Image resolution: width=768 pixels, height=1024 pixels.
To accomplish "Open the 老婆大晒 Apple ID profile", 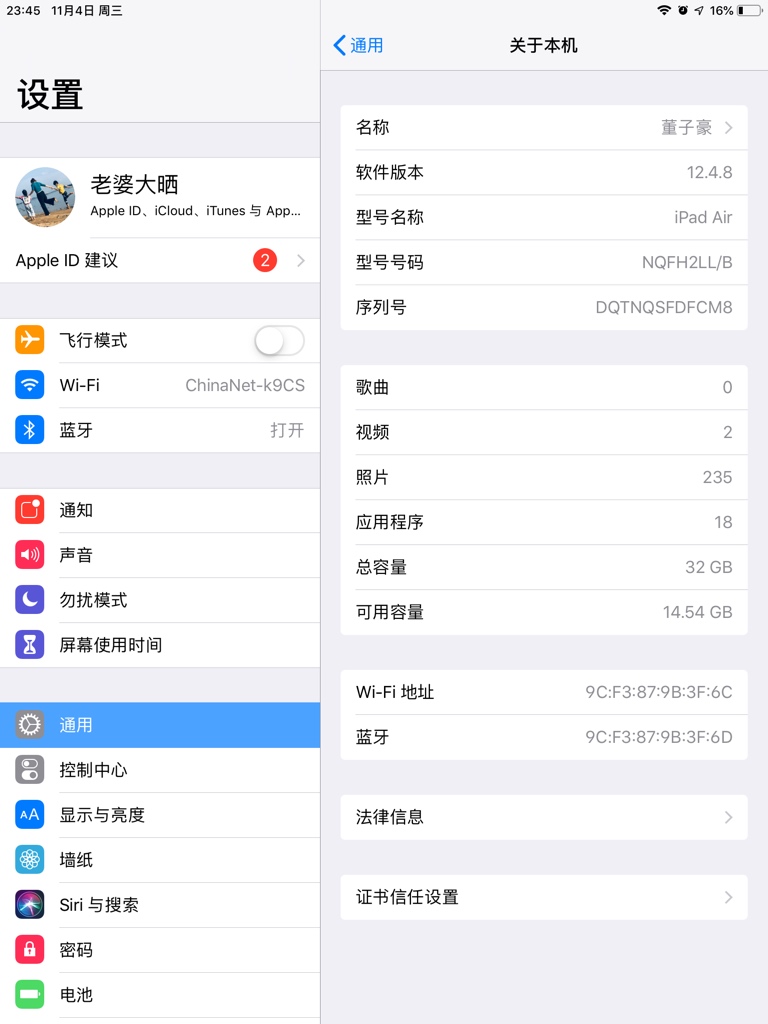I will pyautogui.click(x=160, y=196).
